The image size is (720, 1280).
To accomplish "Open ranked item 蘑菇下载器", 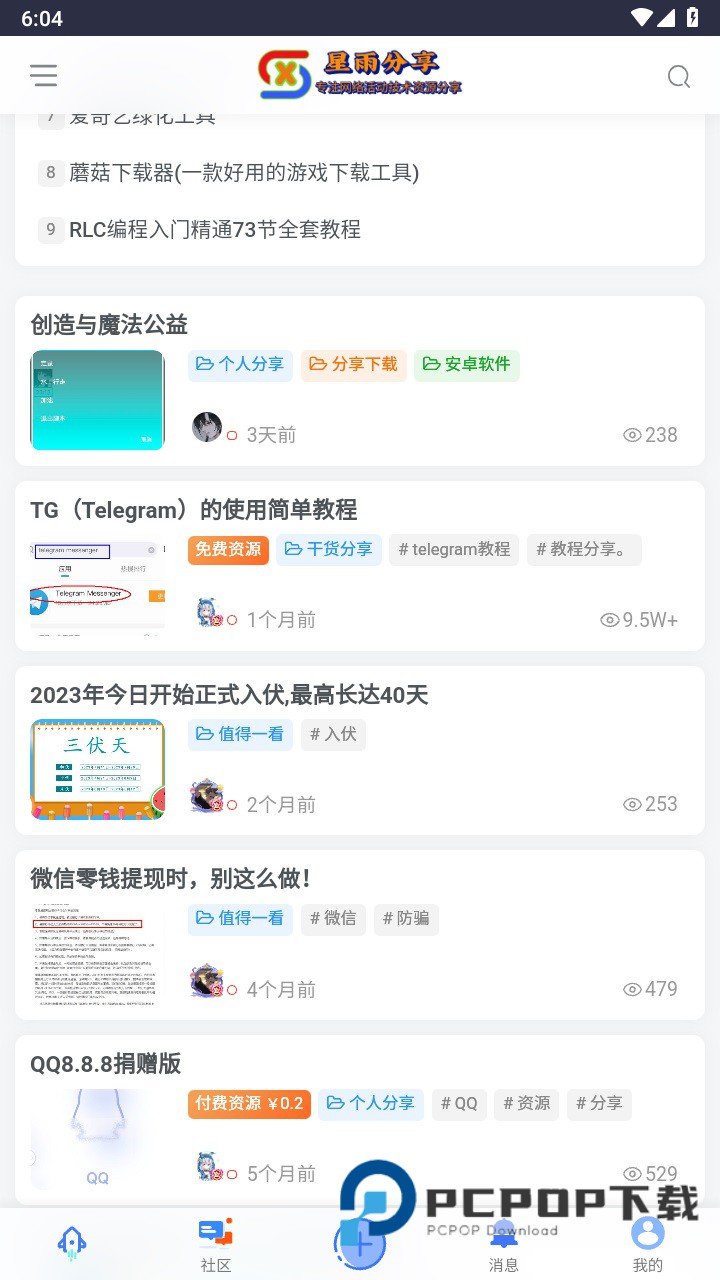I will pos(244,173).
